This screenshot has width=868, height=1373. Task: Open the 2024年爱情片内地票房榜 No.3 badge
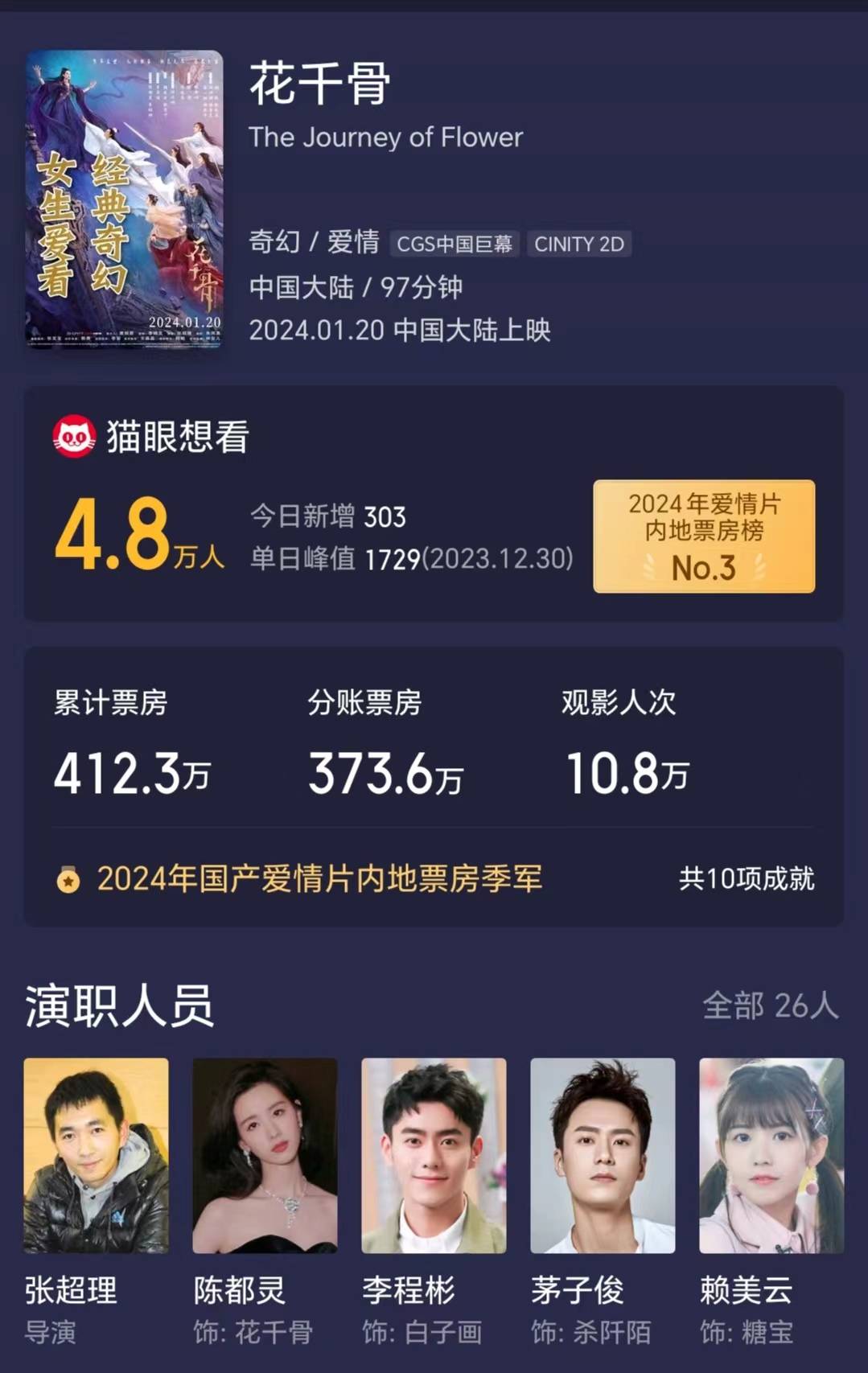tap(704, 536)
